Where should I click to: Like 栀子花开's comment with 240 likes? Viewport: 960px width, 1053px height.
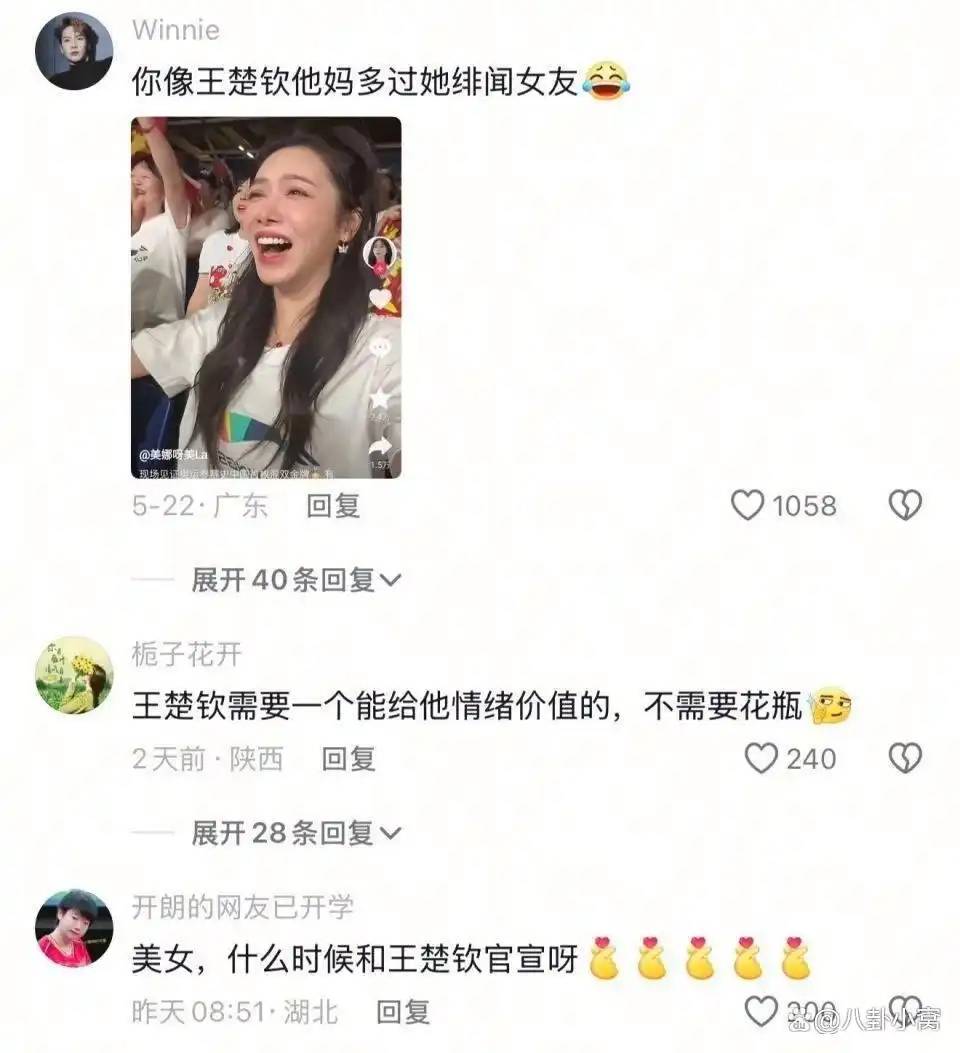click(762, 759)
